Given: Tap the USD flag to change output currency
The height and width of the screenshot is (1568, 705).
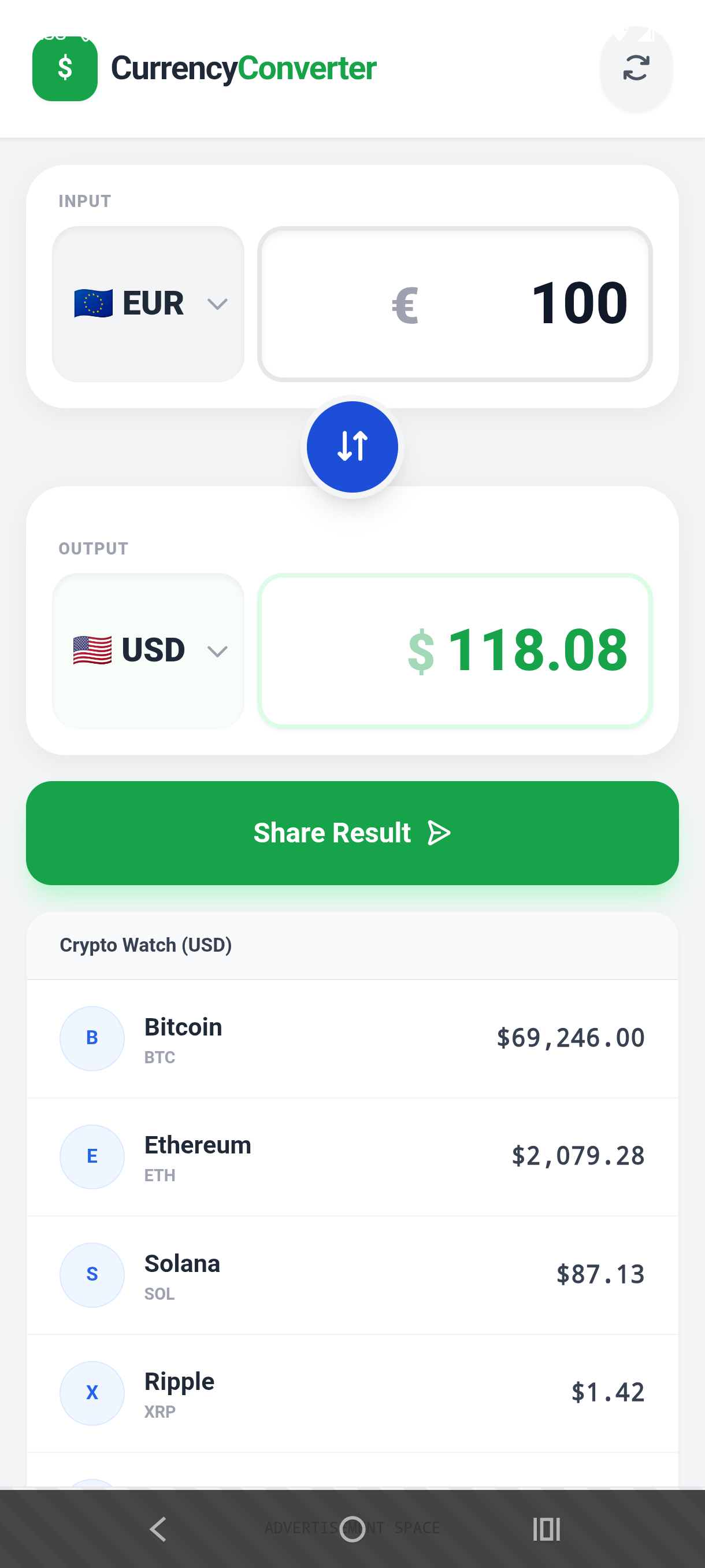Looking at the screenshot, I should [x=92, y=649].
